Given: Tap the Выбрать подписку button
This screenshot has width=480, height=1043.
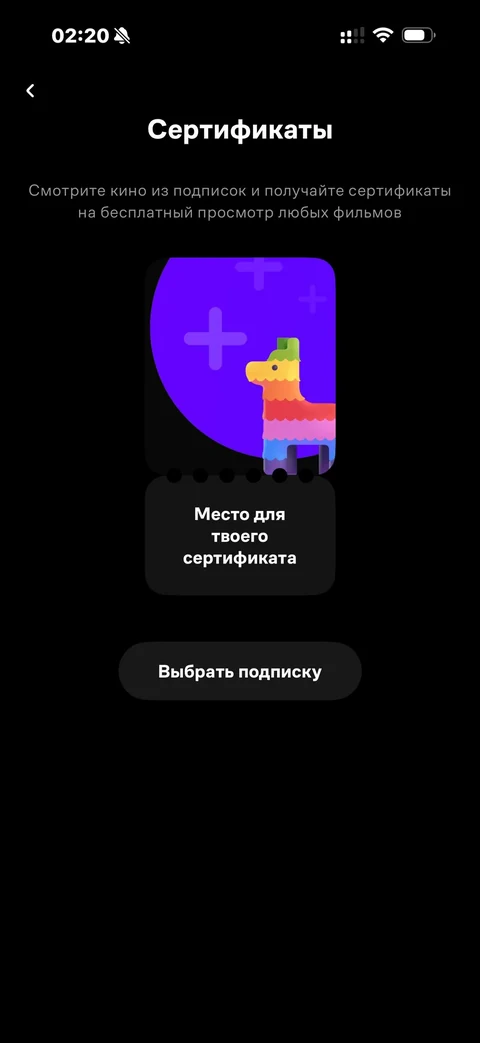Looking at the screenshot, I should click(240, 671).
